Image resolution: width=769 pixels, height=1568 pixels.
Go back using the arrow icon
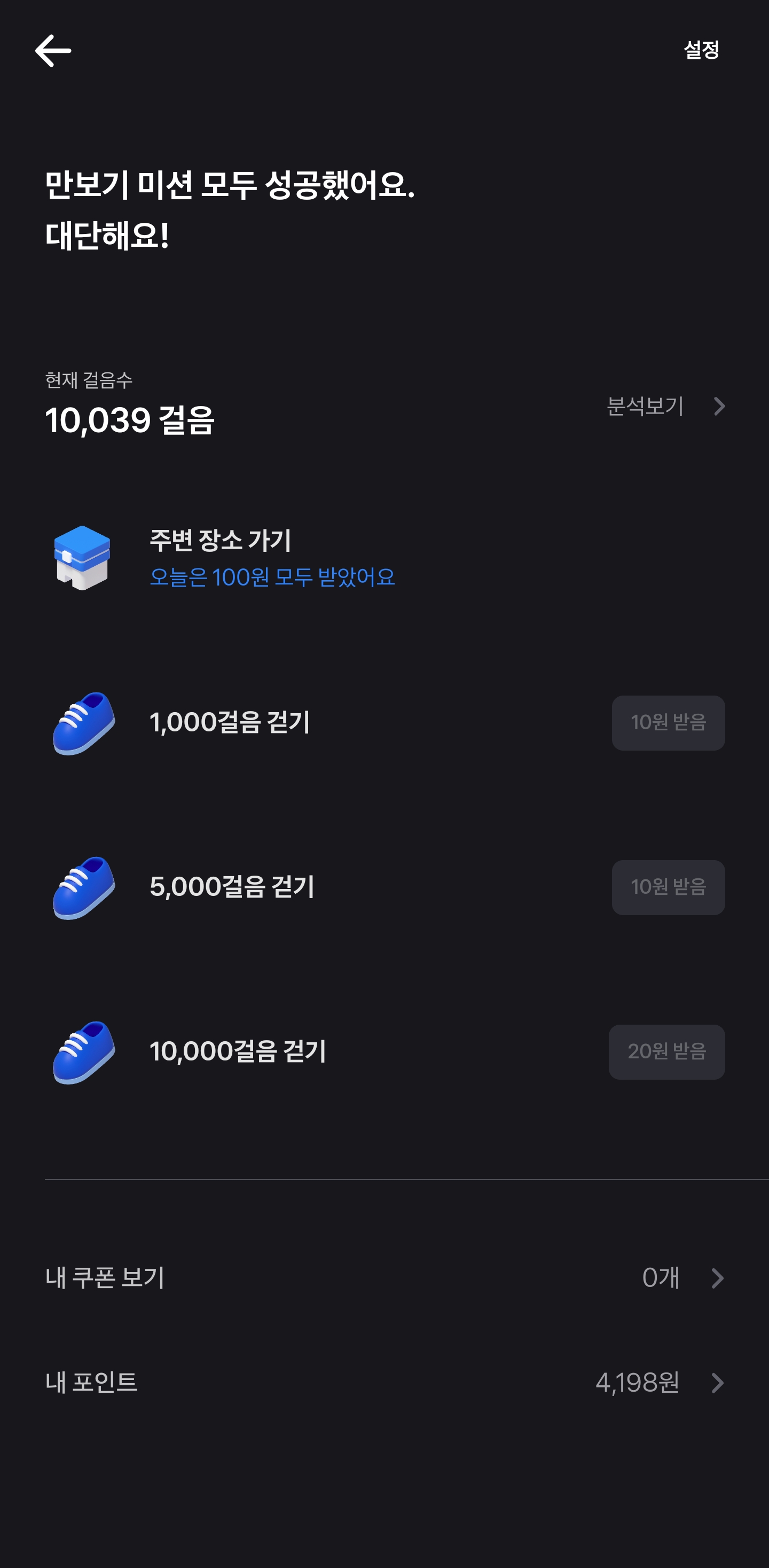[53, 51]
